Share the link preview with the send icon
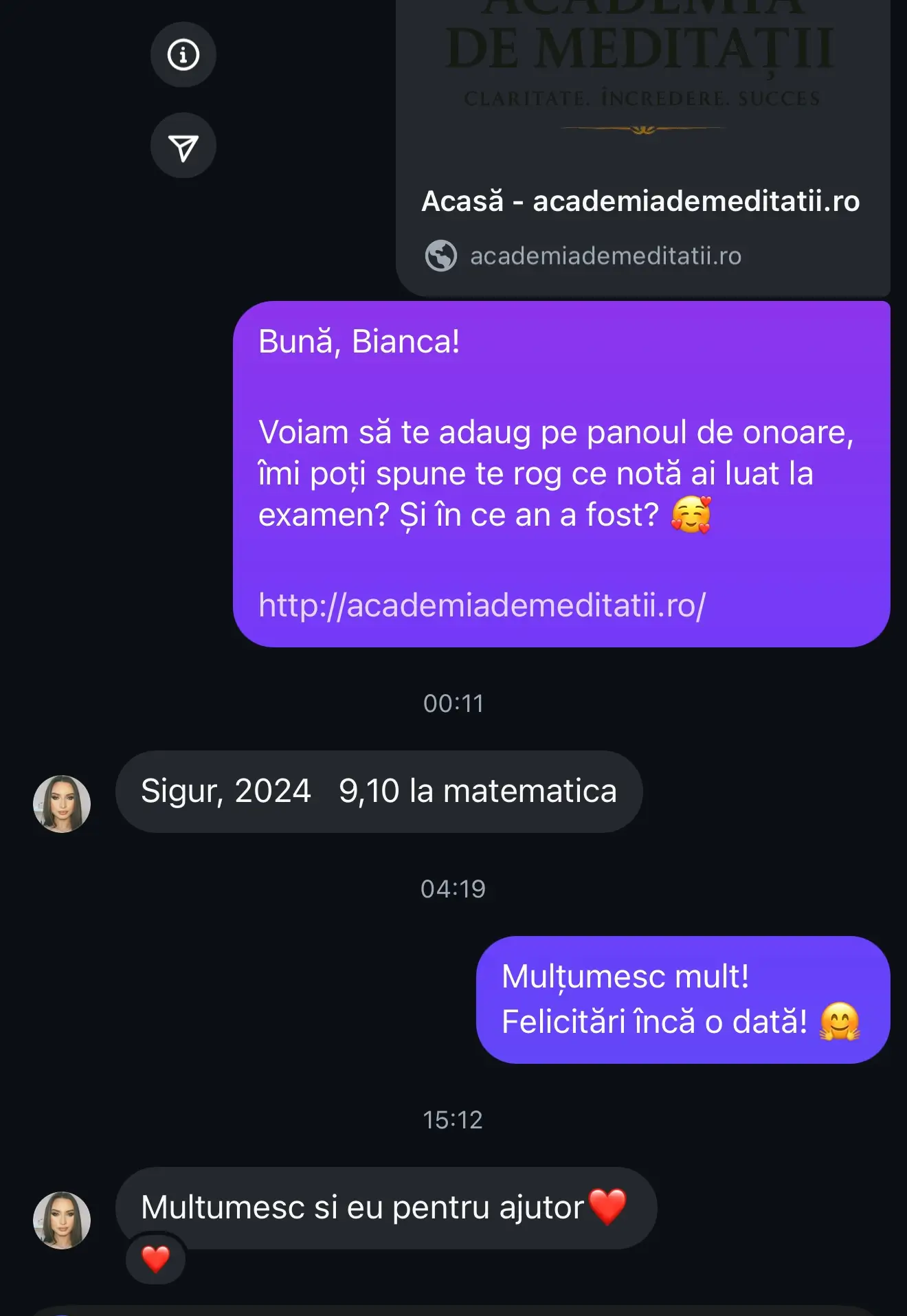 [x=183, y=146]
